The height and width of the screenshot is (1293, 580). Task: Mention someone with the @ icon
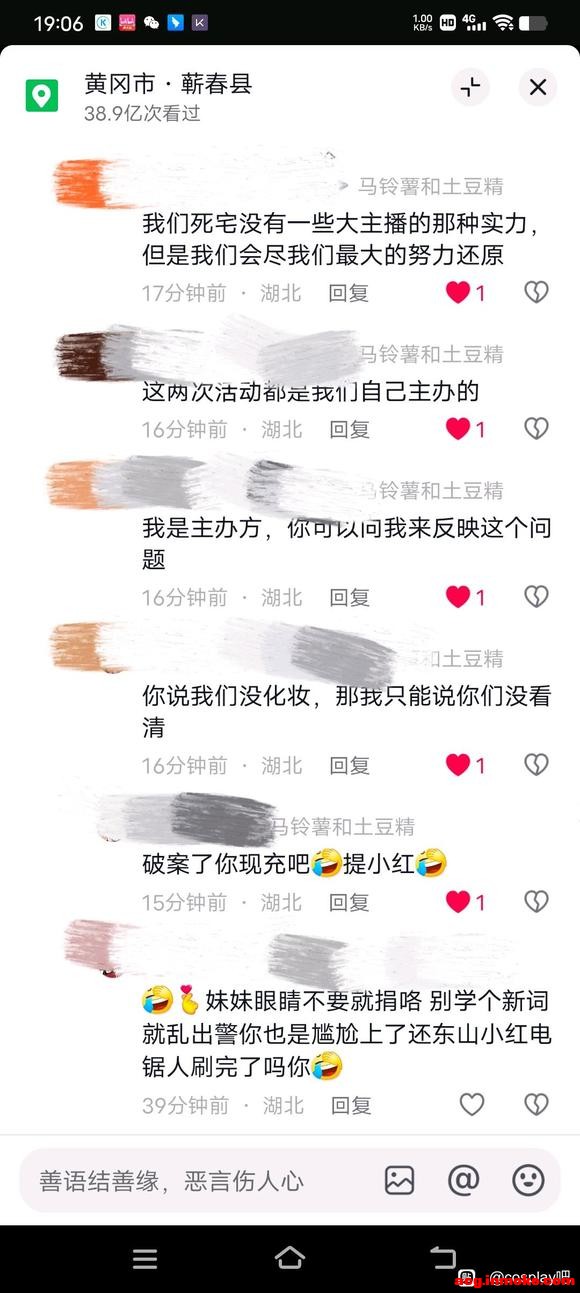click(463, 1181)
